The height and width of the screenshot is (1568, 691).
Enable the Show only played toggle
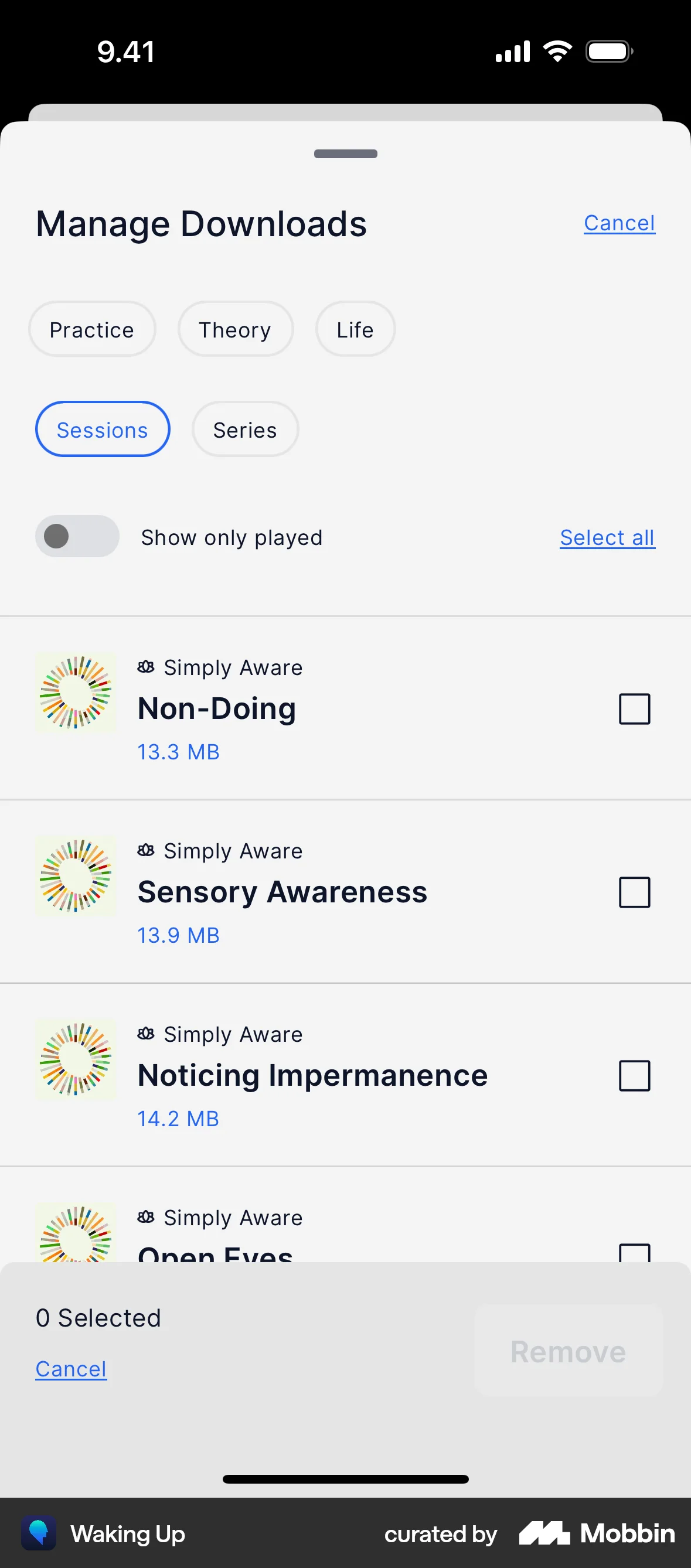(x=77, y=536)
